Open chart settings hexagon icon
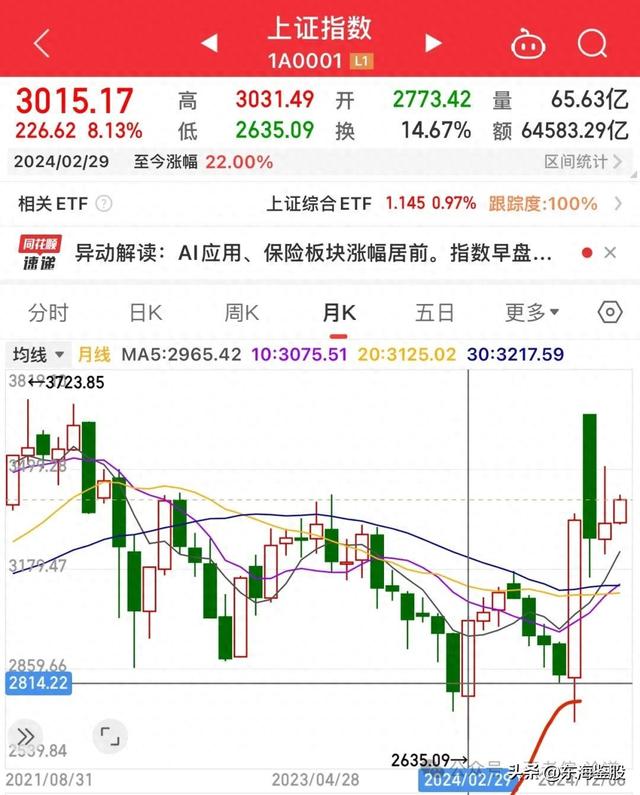 610,312
